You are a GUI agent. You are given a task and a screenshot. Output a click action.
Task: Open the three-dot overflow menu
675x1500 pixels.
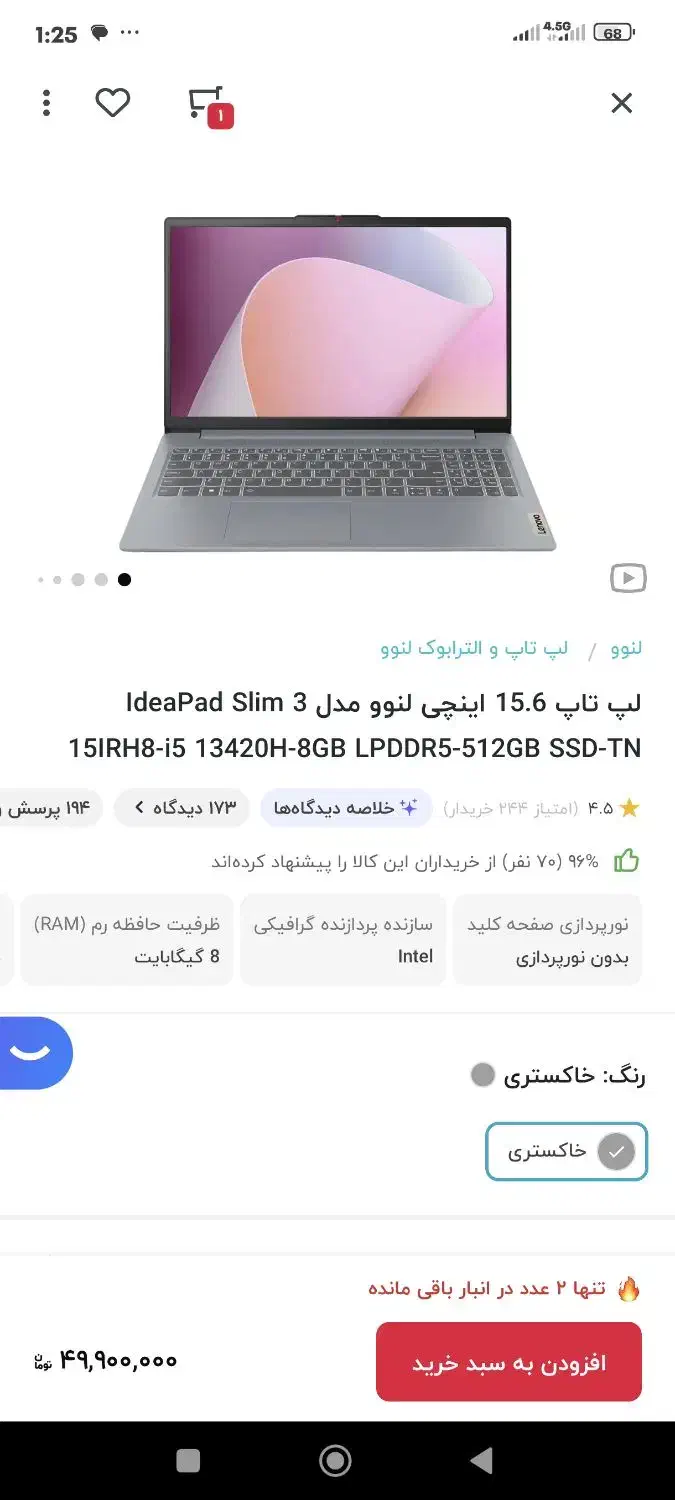pyautogui.click(x=46, y=103)
